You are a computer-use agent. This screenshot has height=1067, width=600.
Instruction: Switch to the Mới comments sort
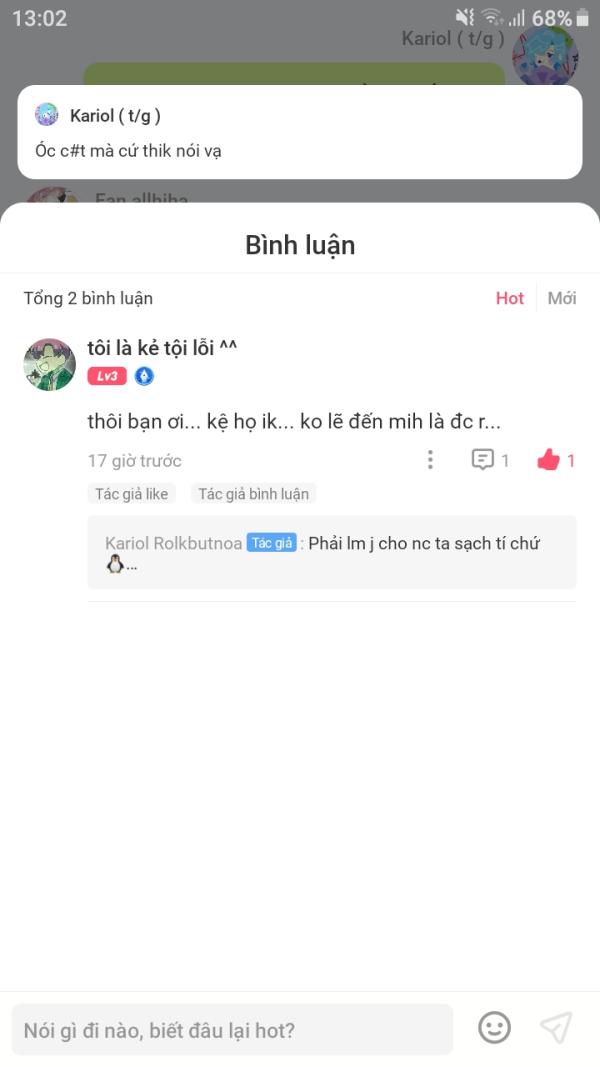tap(562, 298)
